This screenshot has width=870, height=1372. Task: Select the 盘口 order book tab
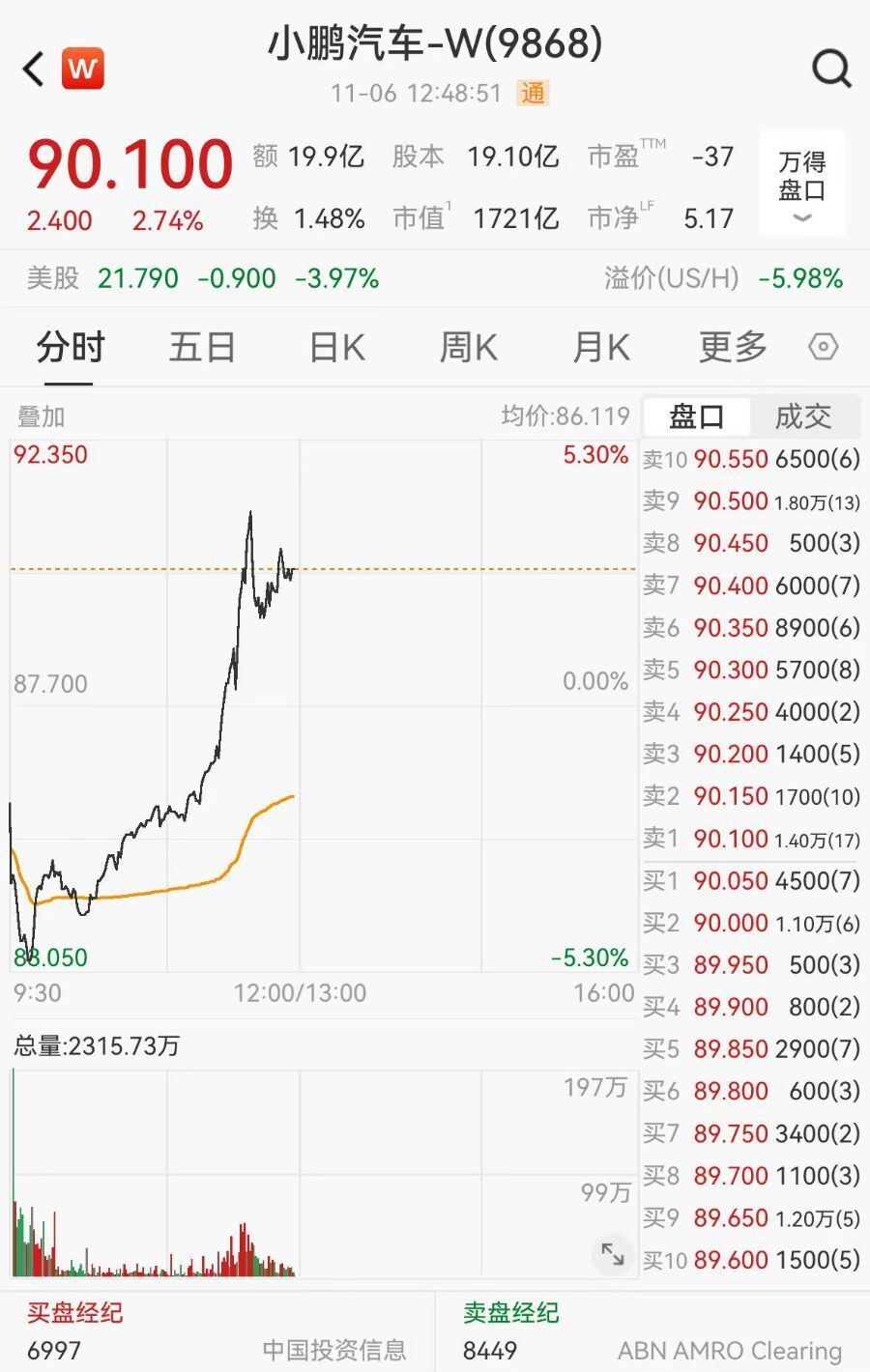coord(698,416)
